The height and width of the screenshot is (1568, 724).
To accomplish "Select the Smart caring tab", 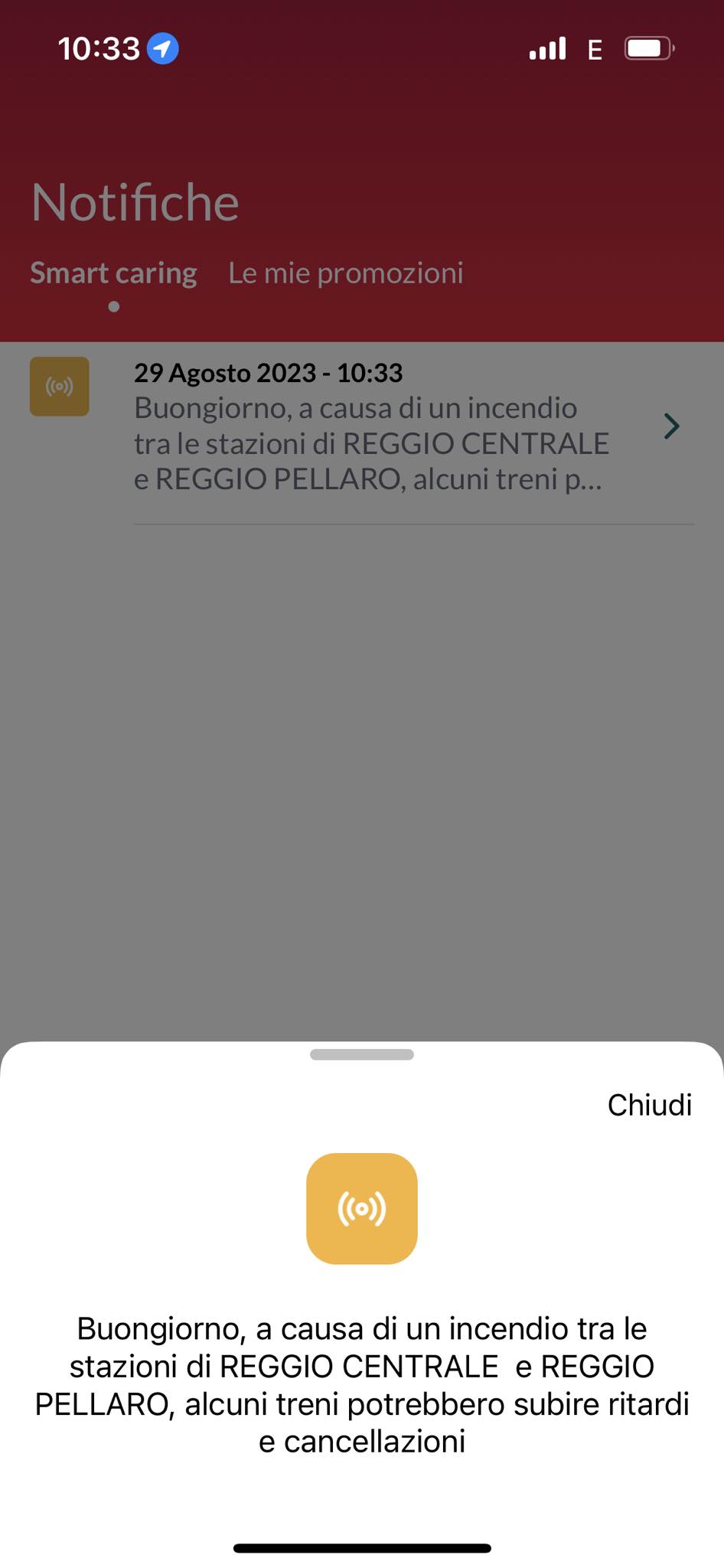I will [113, 273].
